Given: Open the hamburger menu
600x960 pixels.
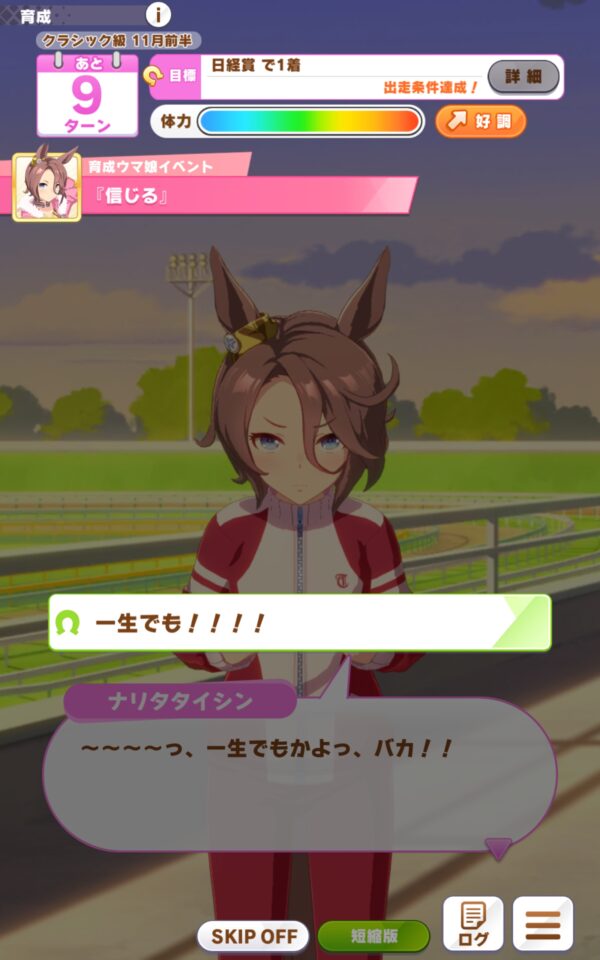Looking at the screenshot, I should [x=543, y=923].
